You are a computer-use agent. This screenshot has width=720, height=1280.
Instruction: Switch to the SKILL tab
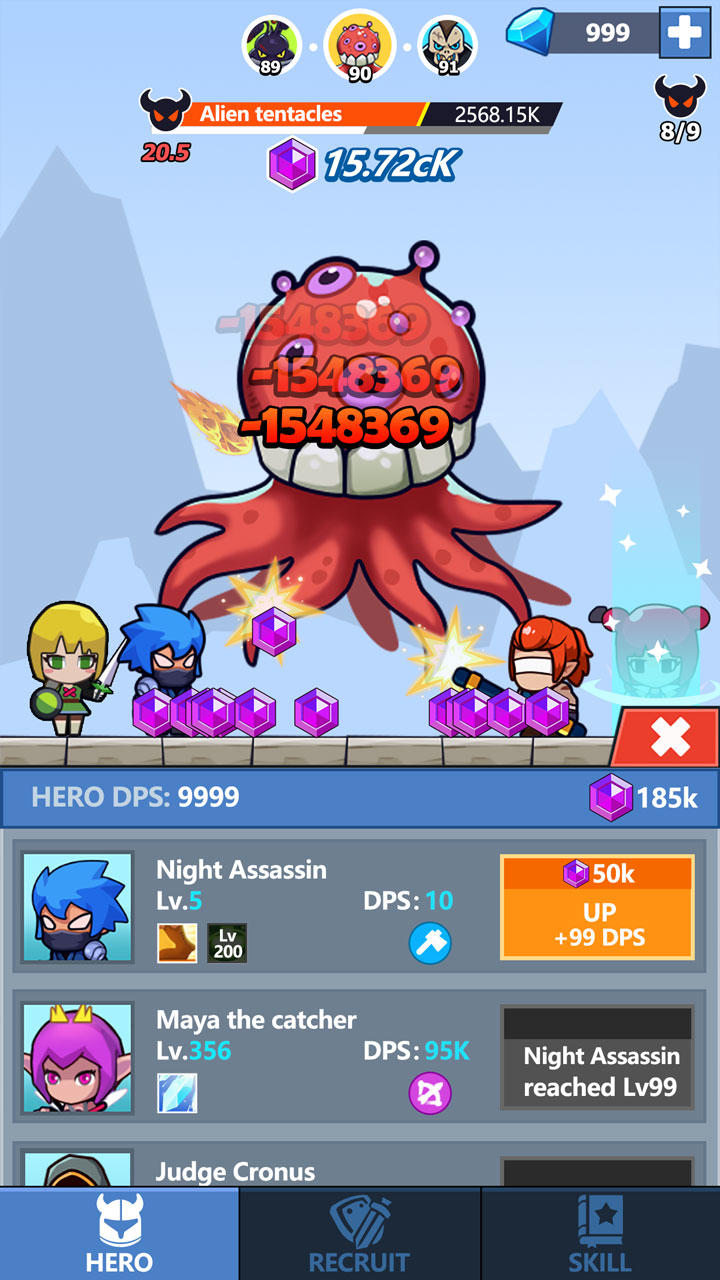click(x=600, y=1233)
